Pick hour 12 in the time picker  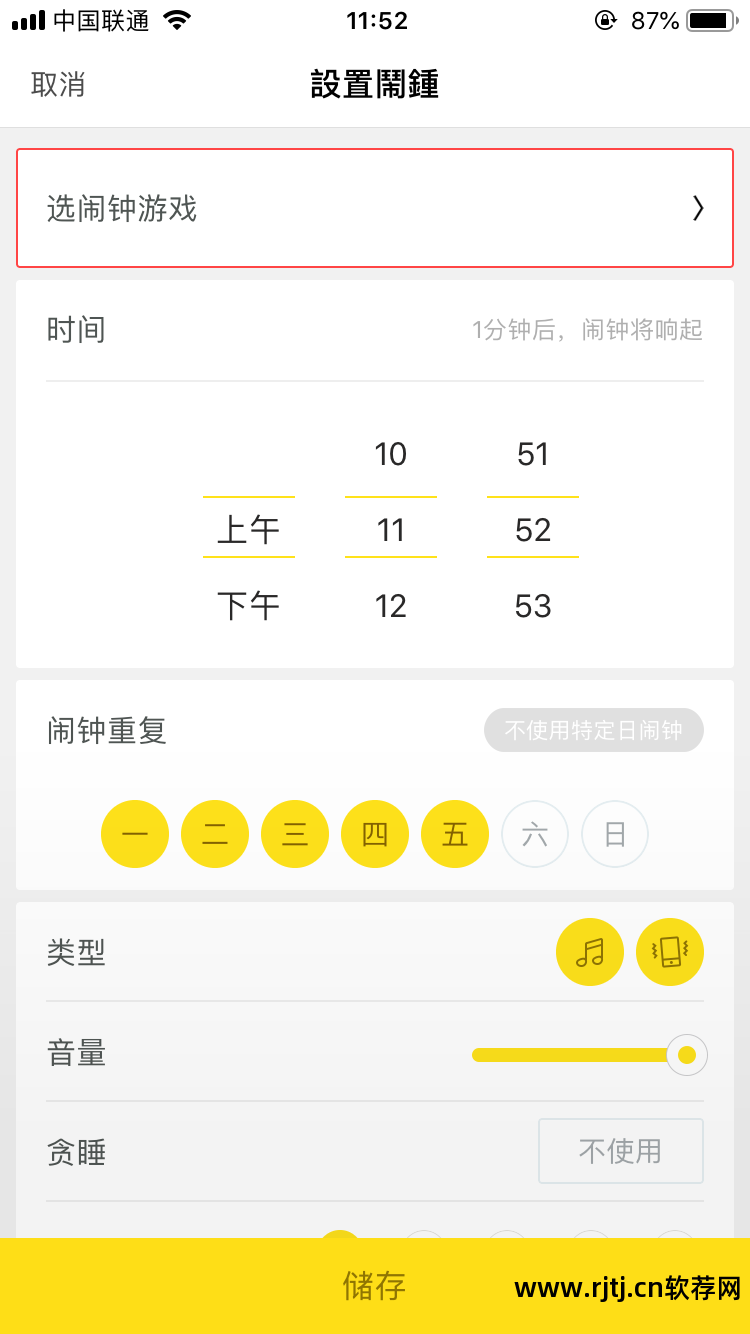click(x=390, y=606)
